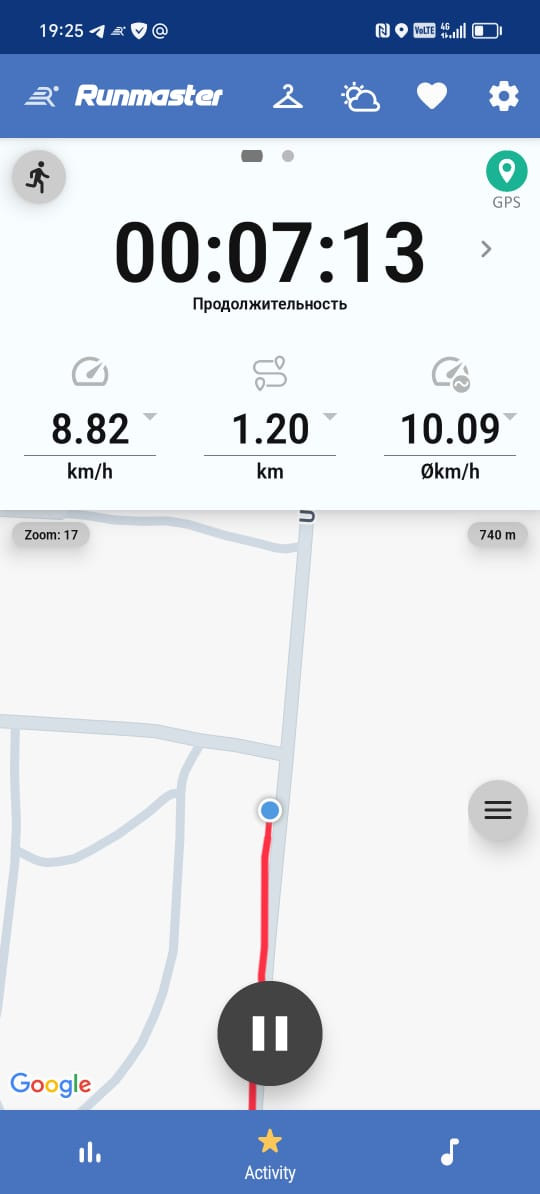Switch to the Activity tab
540x1194 pixels.
(270, 1153)
